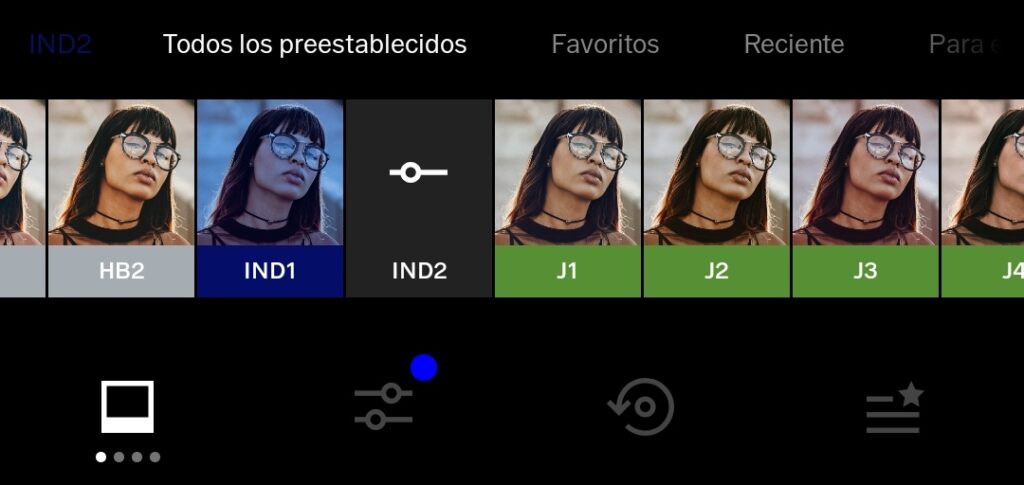1024x485 pixels.
Task: Open the Favoritos presets tab
Action: pos(605,45)
